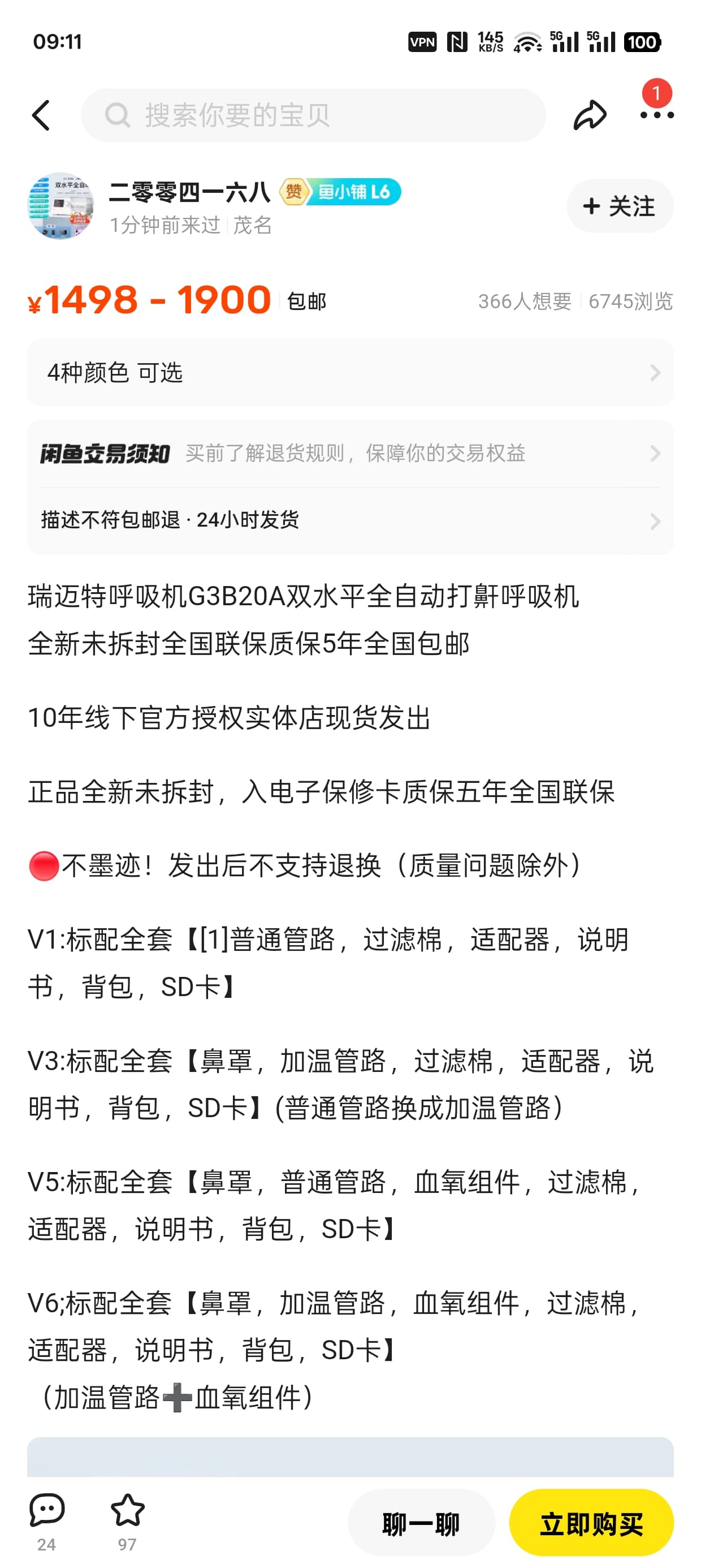Viewport: 701px width, 1568px height.
Task: Follow the seller with 关注
Action: (620, 206)
